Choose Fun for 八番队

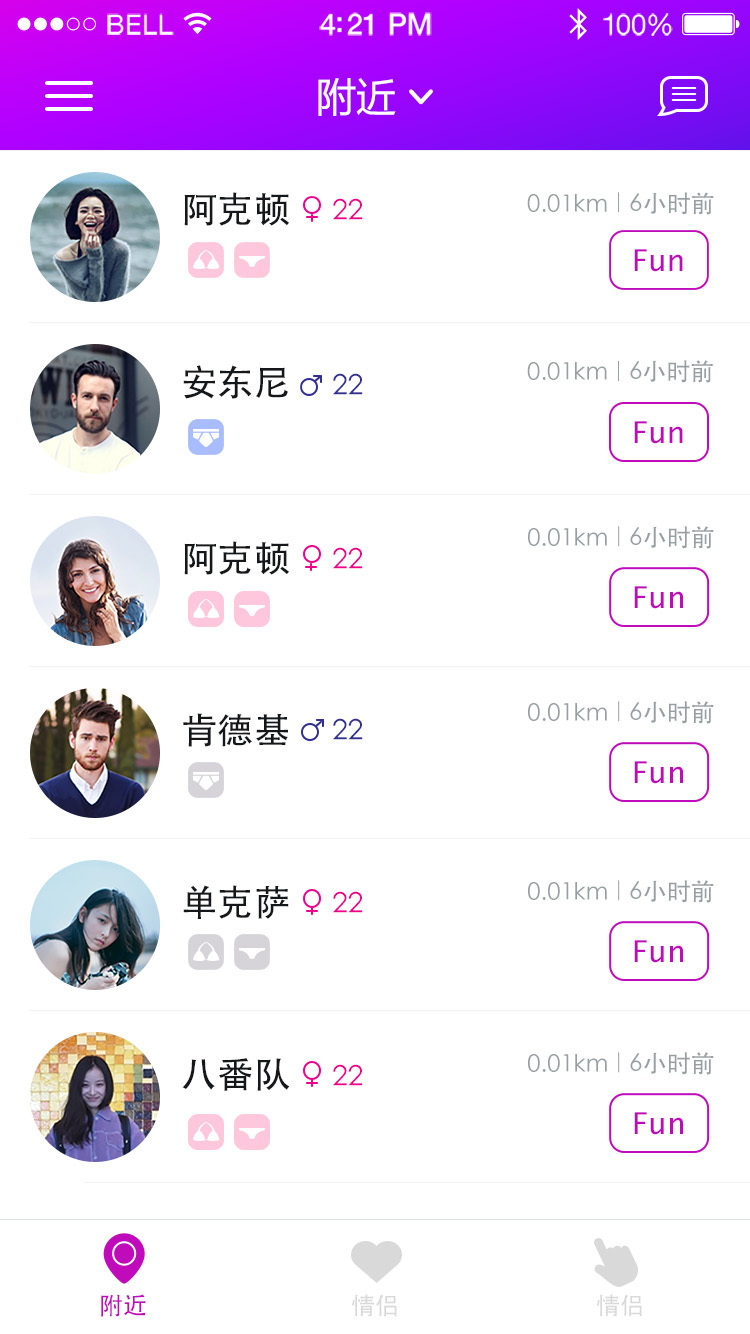(659, 1123)
